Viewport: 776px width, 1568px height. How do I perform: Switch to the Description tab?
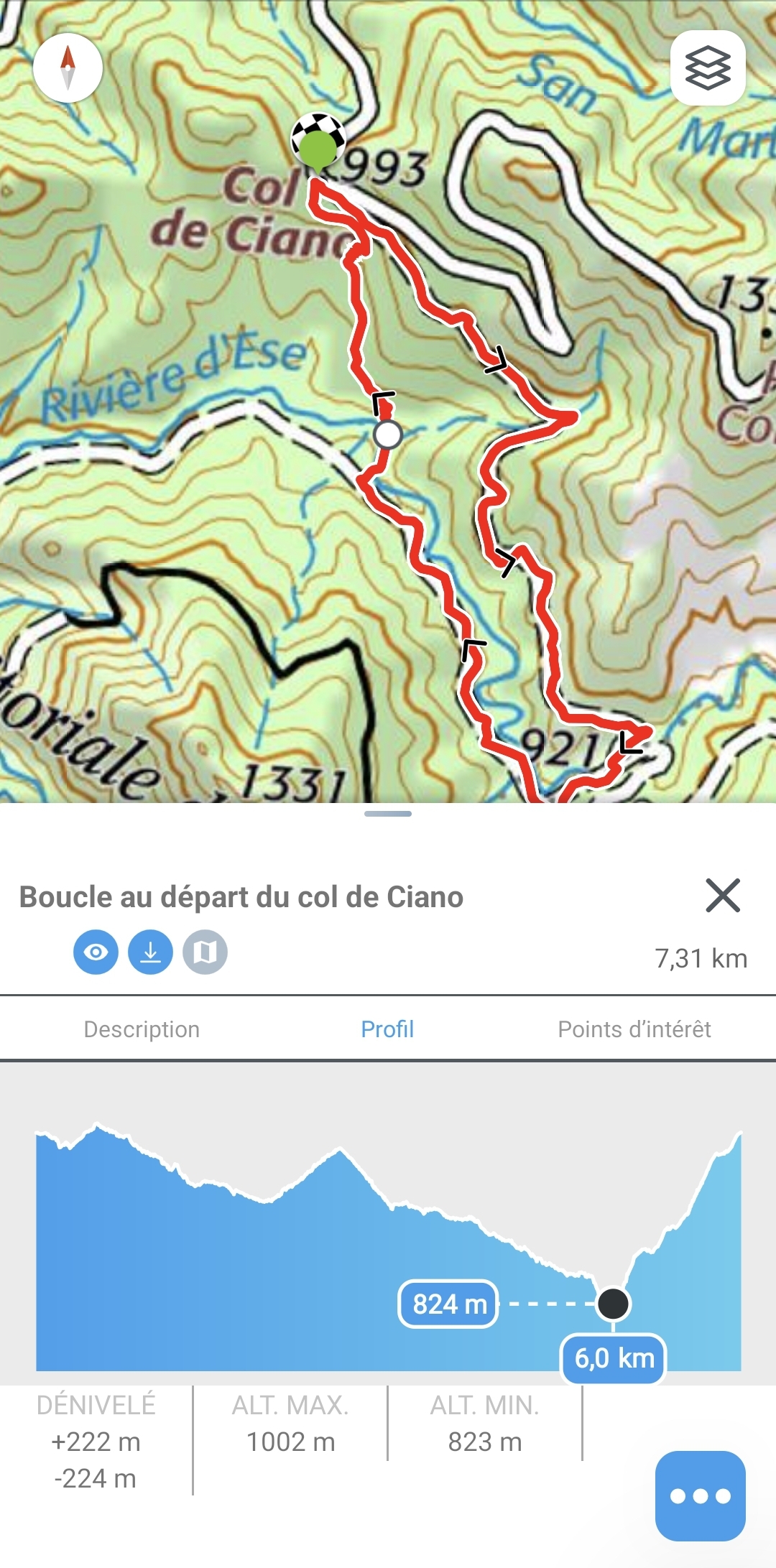[x=142, y=1029]
